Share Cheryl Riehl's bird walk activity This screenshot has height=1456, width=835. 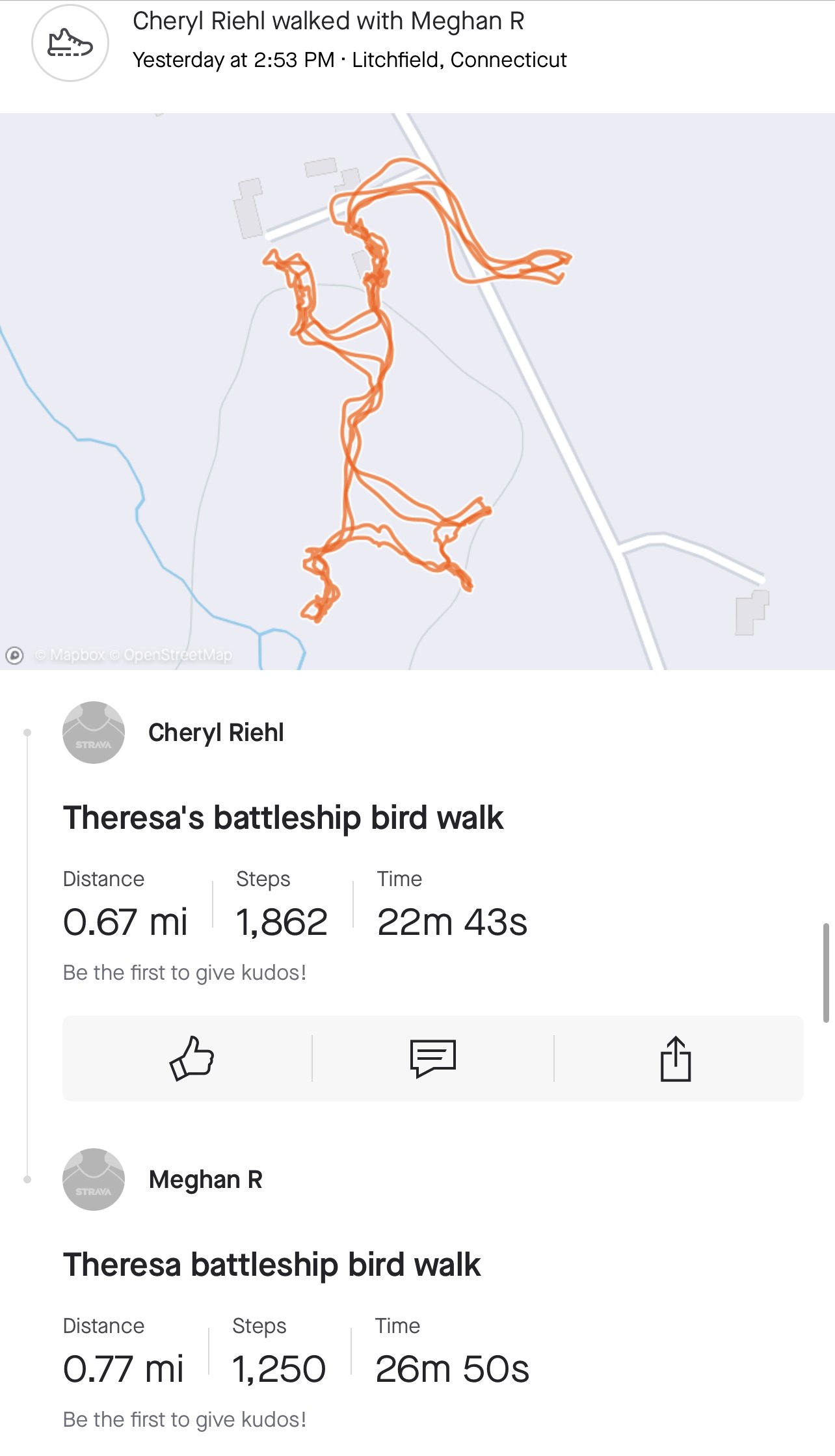676,1058
